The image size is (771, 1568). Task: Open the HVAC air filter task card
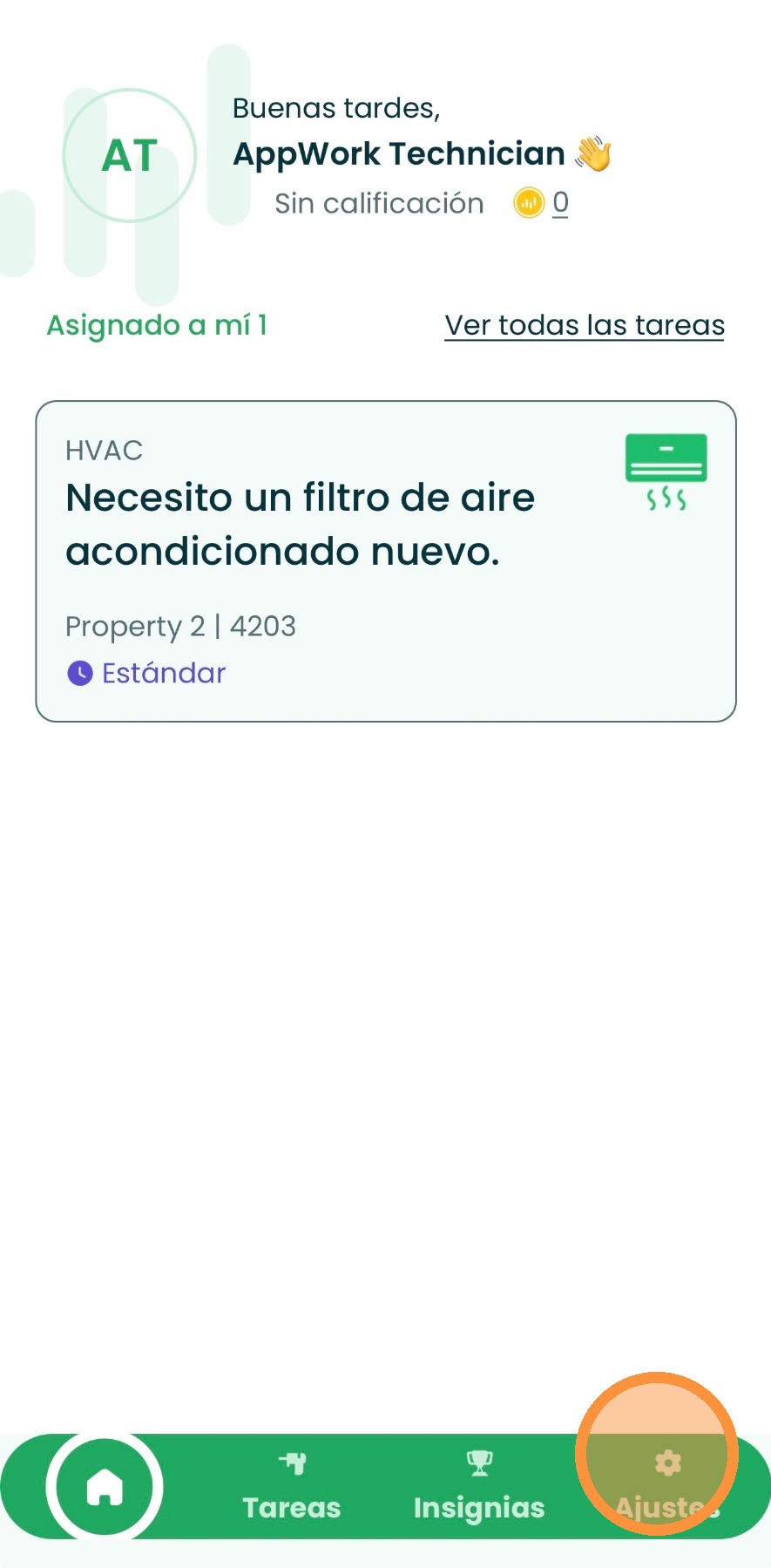pos(386,560)
